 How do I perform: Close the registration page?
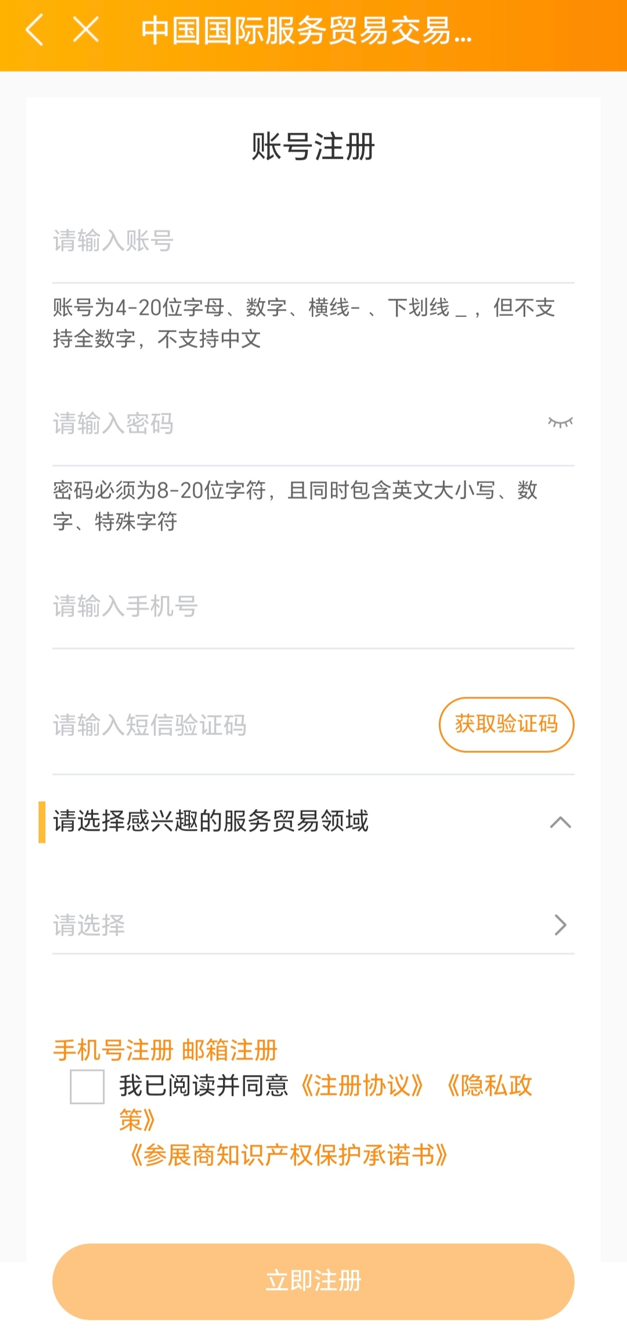(86, 31)
